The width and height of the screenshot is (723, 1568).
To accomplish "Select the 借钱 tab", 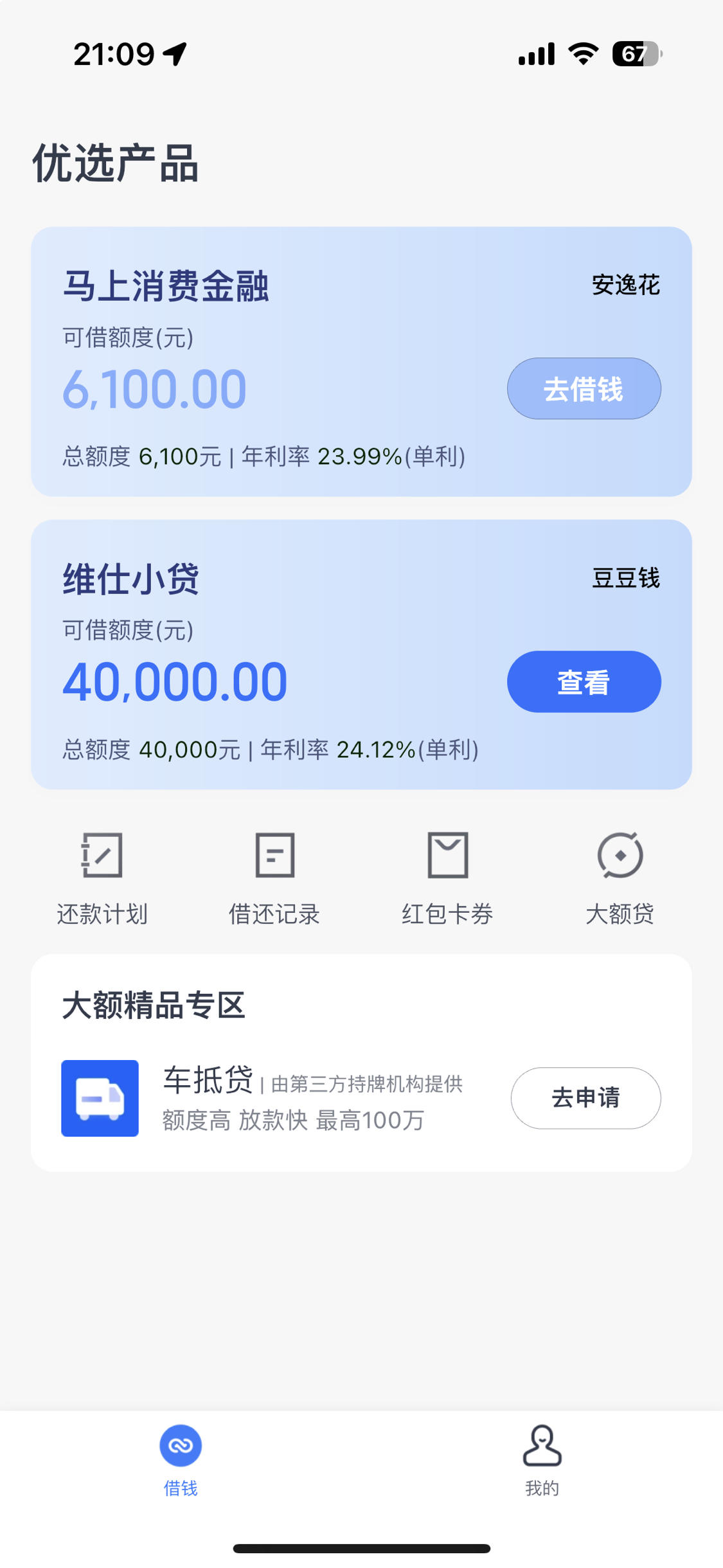I will (181, 1461).
